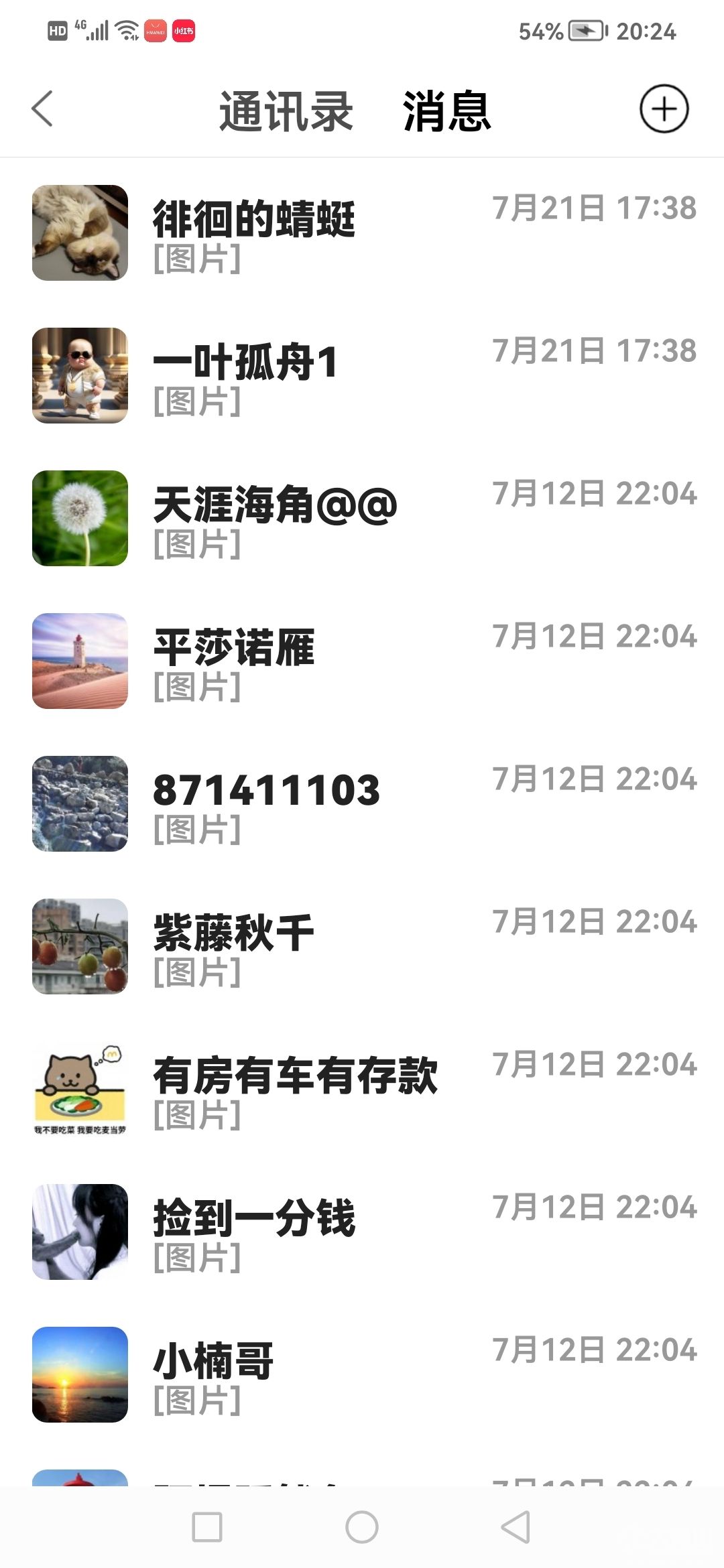Open the chat with 天涯海角@@
724x1568 pixels.
[x=362, y=518]
